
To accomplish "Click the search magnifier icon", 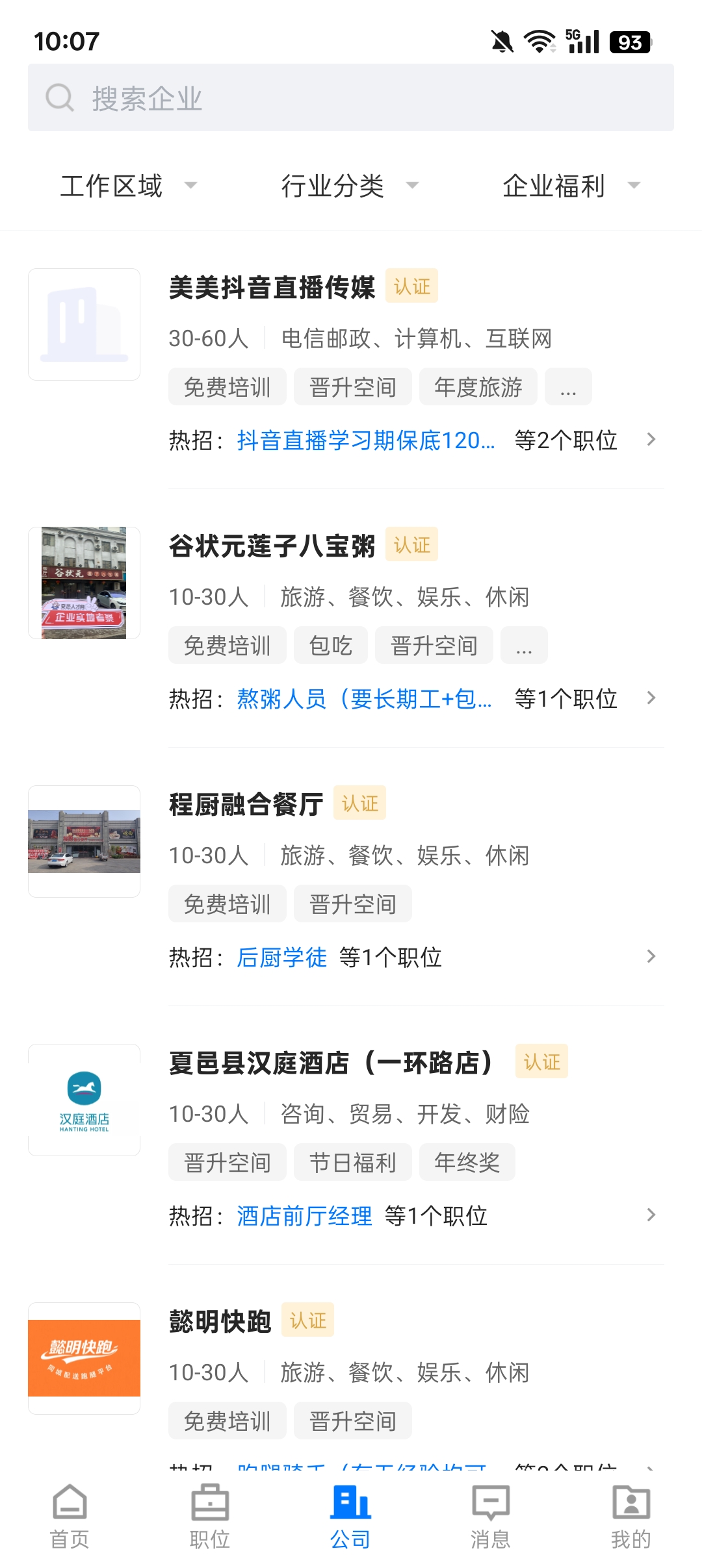I will click(59, 98).
